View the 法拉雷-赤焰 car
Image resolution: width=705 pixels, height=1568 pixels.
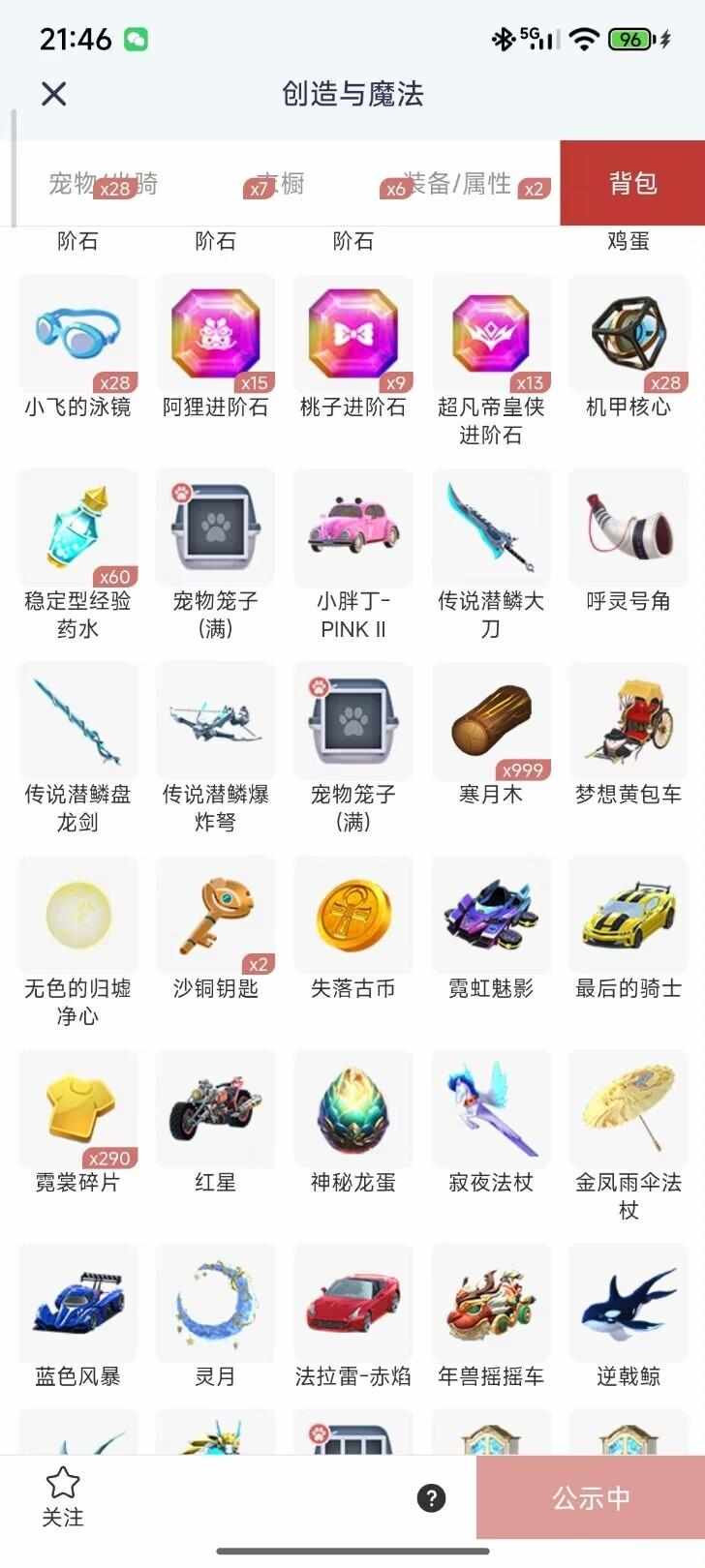pos(353,1303)
